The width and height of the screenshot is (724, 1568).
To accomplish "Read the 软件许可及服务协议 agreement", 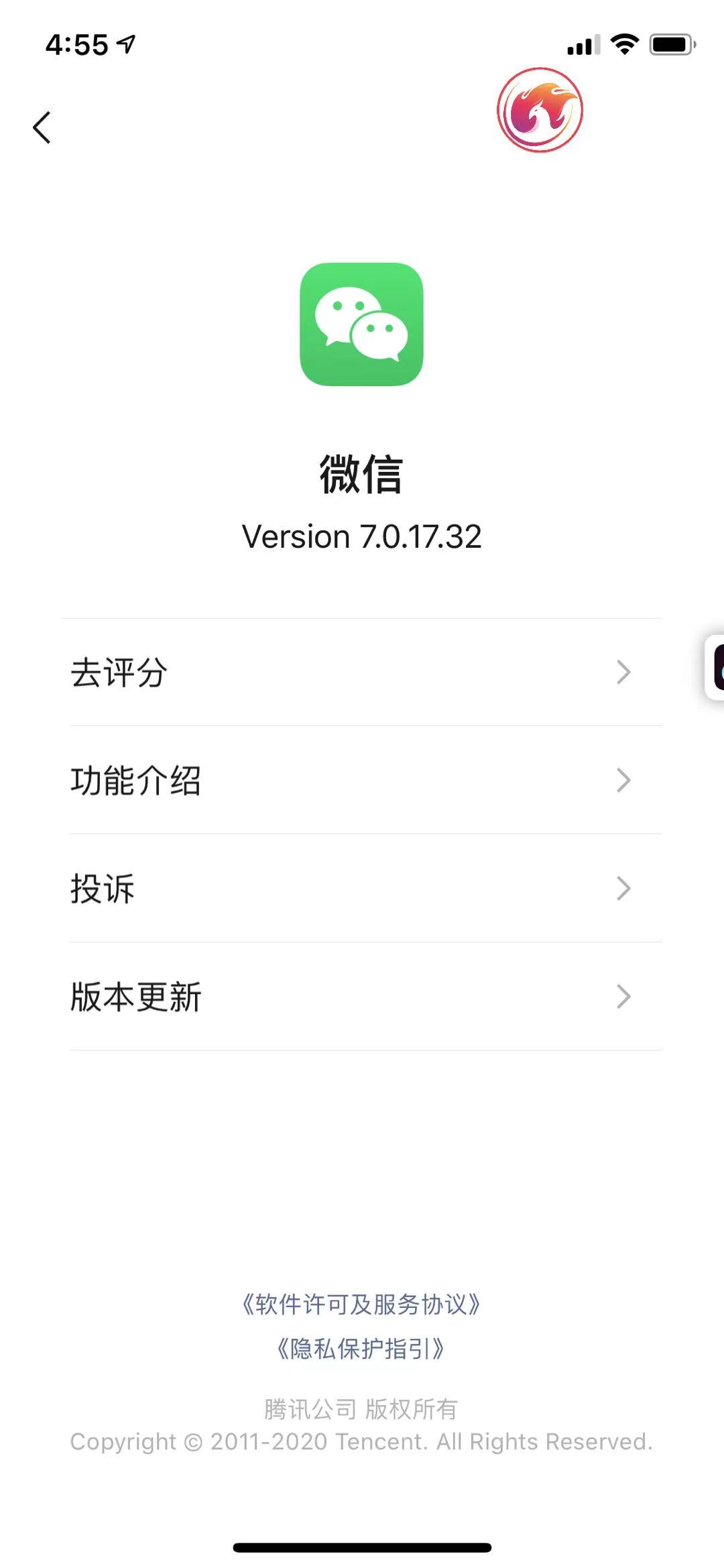I will tap(362, 1304).
